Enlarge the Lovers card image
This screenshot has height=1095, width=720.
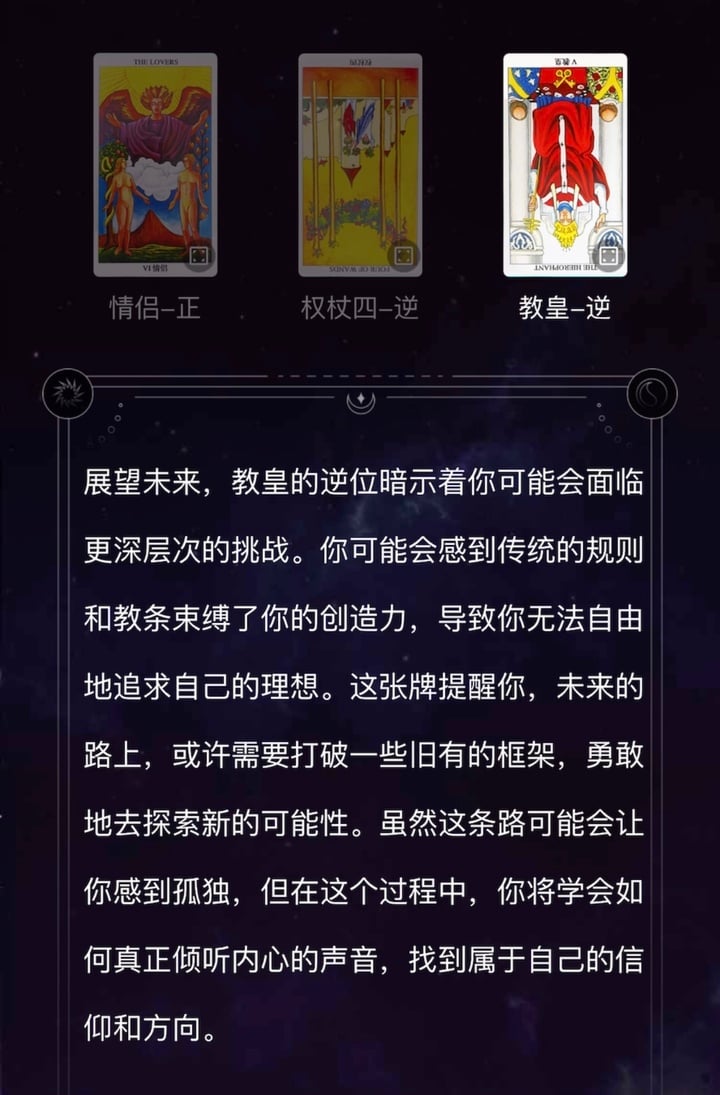point(199,255)
